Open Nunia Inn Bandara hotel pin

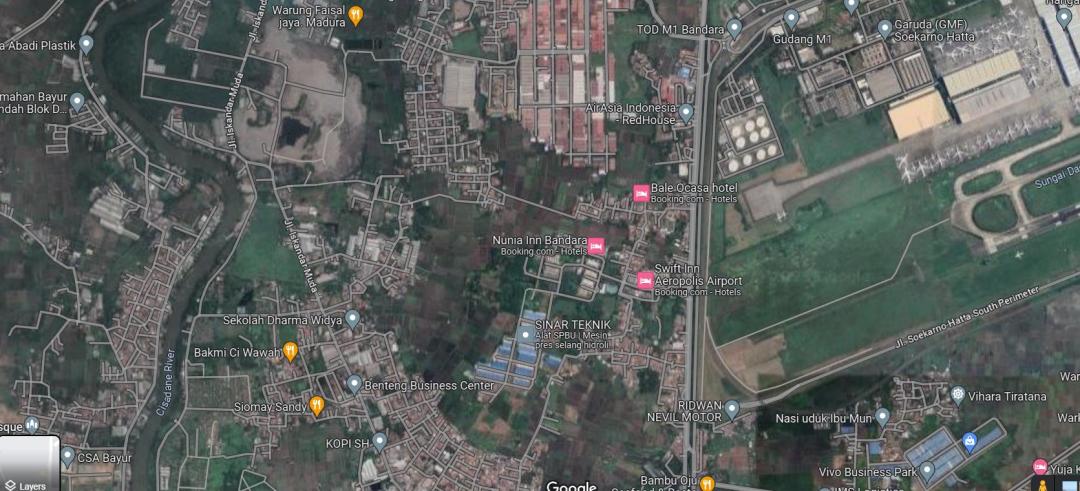coord(596,245)
